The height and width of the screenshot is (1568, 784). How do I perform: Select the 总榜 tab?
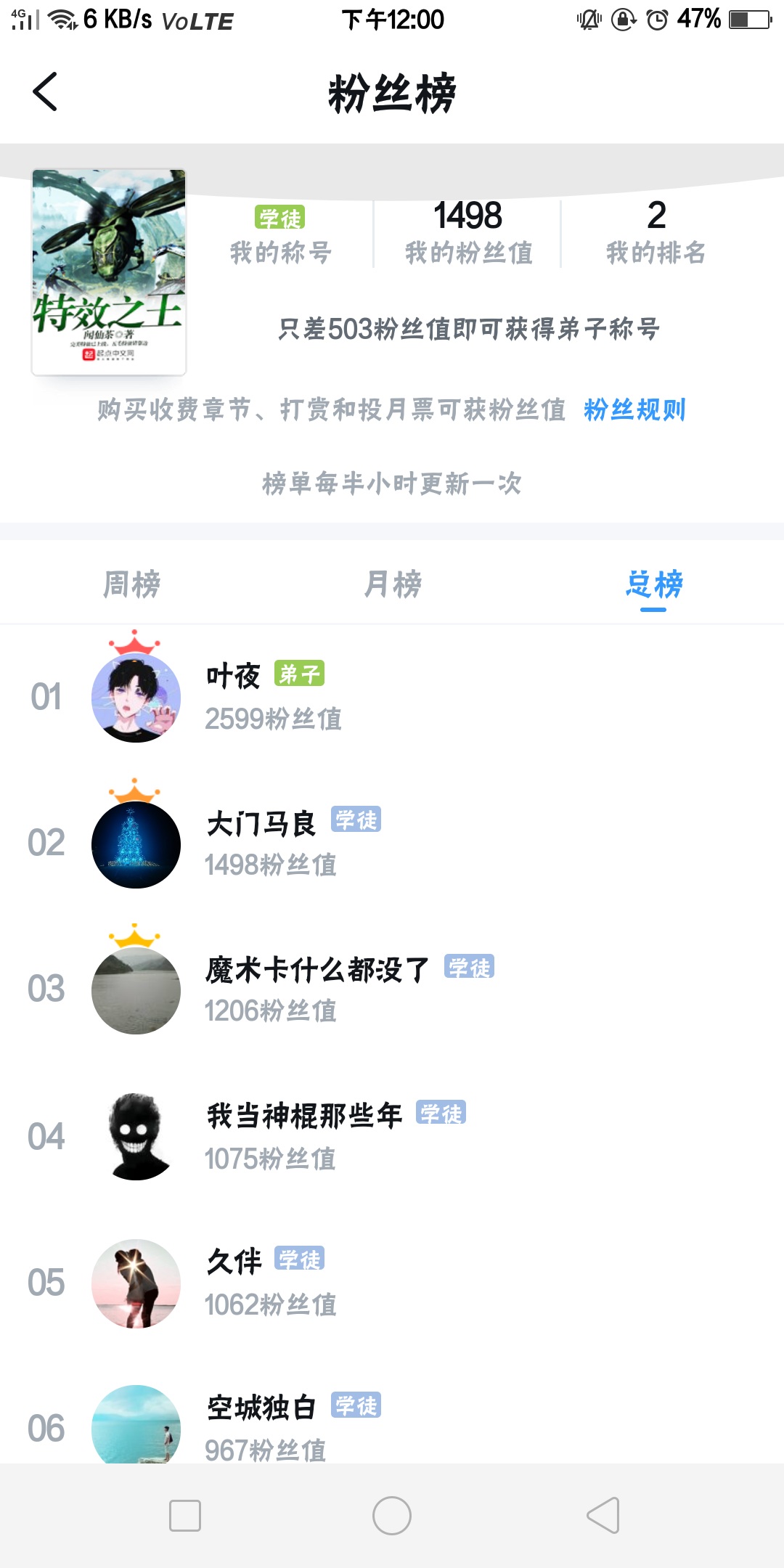653,584
